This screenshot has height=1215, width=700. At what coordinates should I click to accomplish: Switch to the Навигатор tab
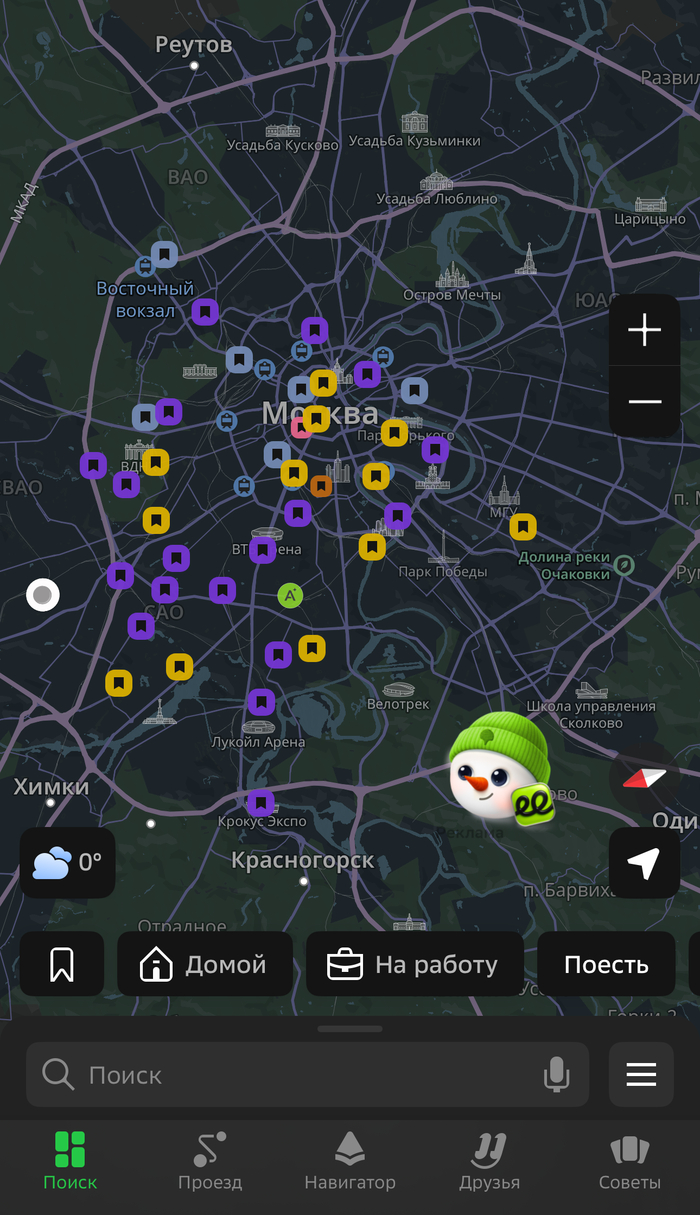click(x=350, y=1161)
